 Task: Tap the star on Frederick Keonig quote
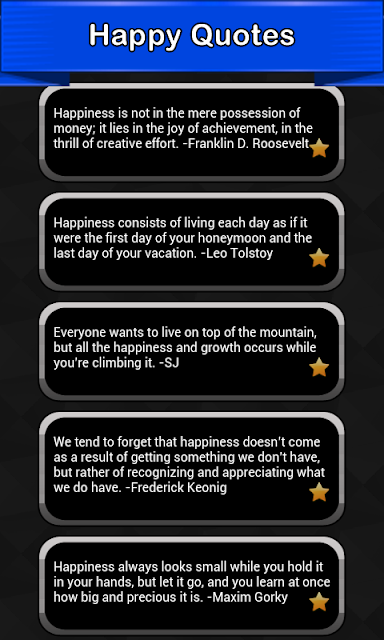click(319, 492)
